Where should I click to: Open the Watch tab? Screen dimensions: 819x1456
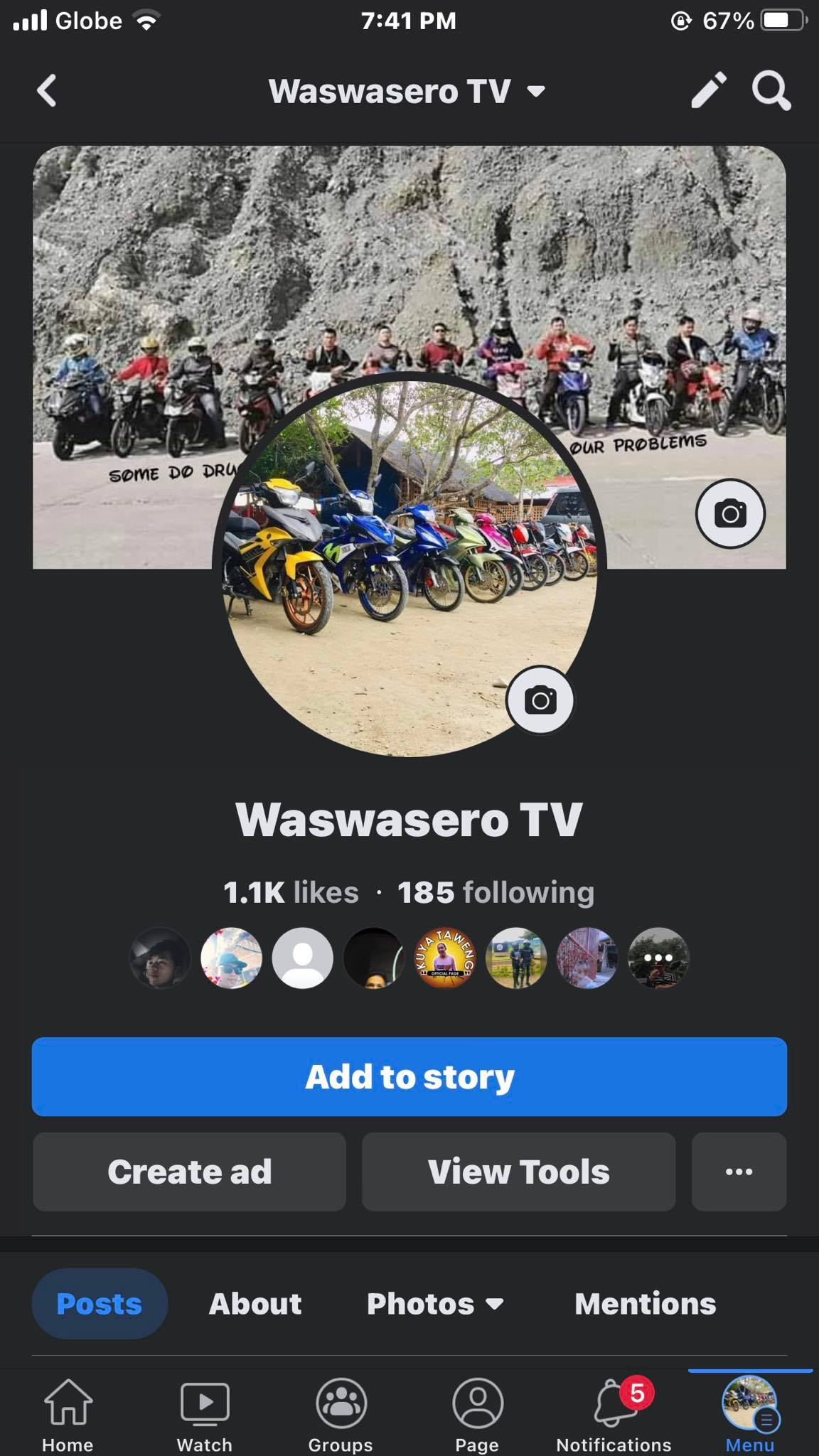tap(204, 1412)
